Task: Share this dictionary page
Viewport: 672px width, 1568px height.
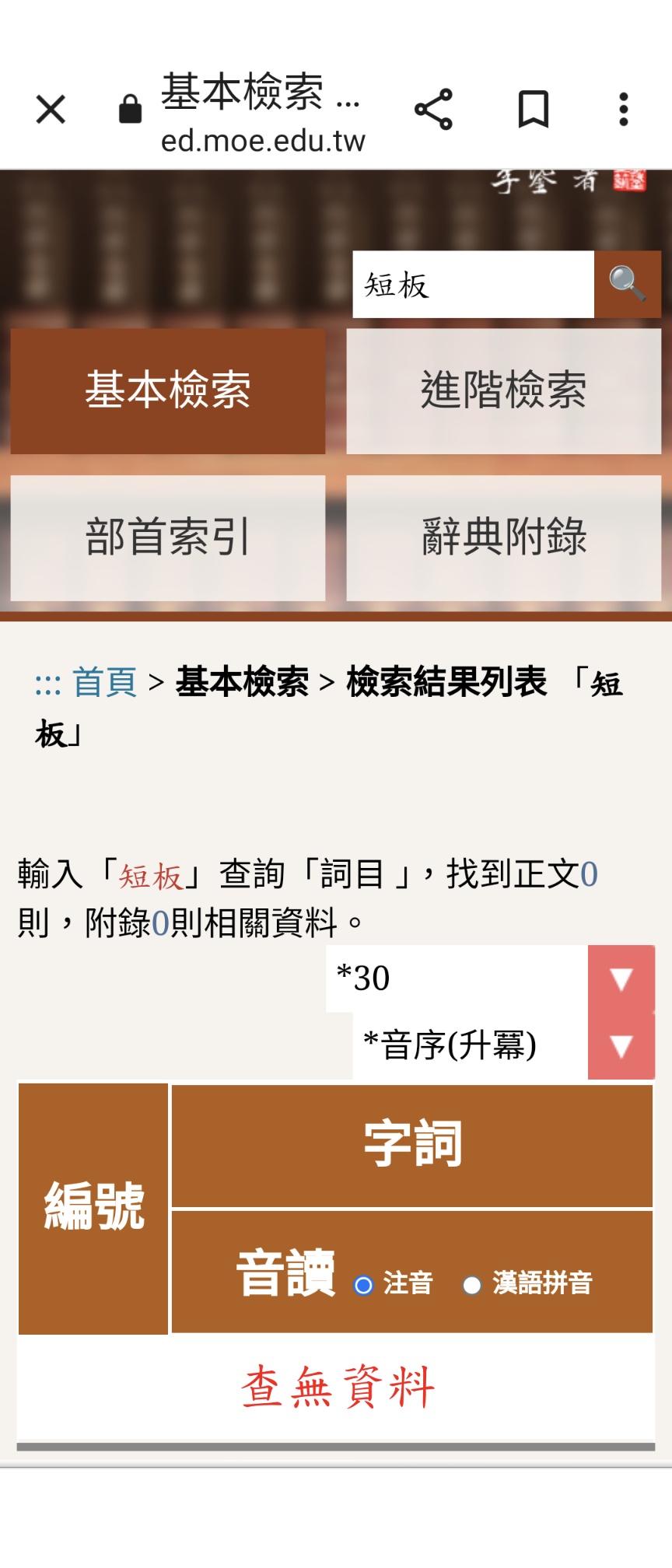Action: (x=433, y=109)
